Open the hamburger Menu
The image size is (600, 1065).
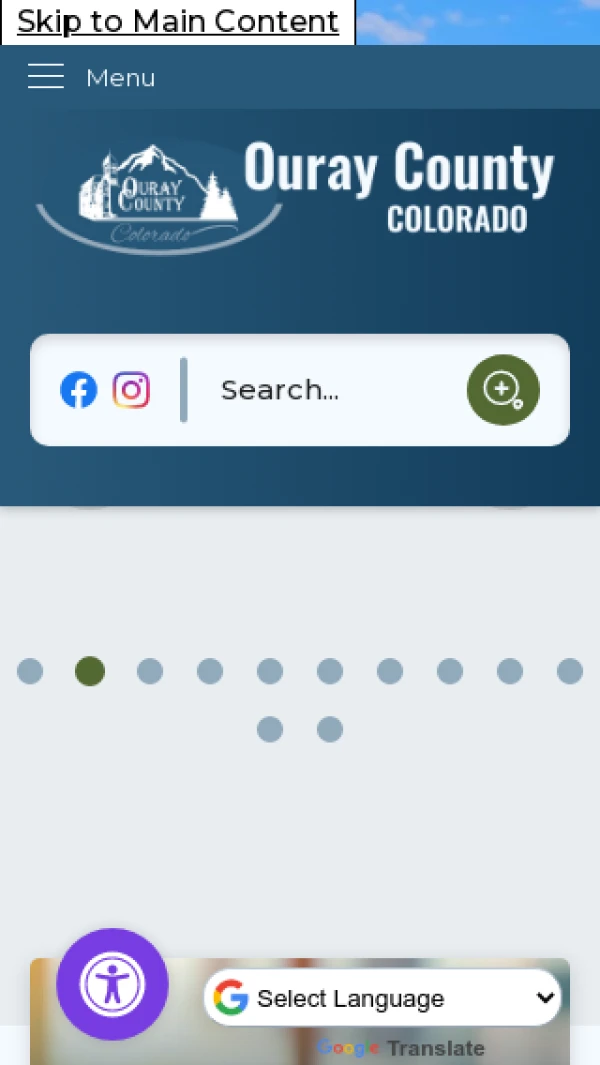click(x=90, y=77)
